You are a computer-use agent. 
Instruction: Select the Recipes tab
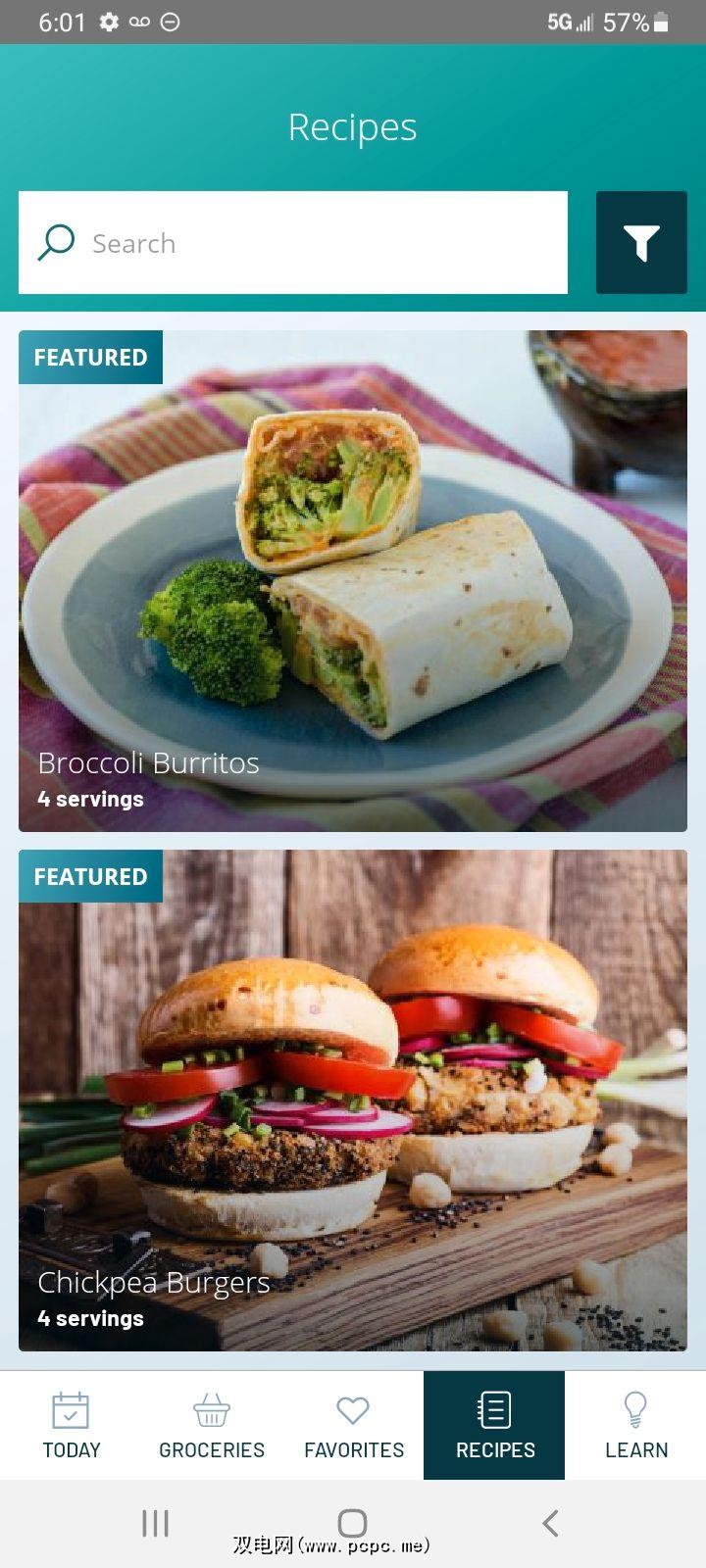pyautogui.click(x=494, y=1425)
